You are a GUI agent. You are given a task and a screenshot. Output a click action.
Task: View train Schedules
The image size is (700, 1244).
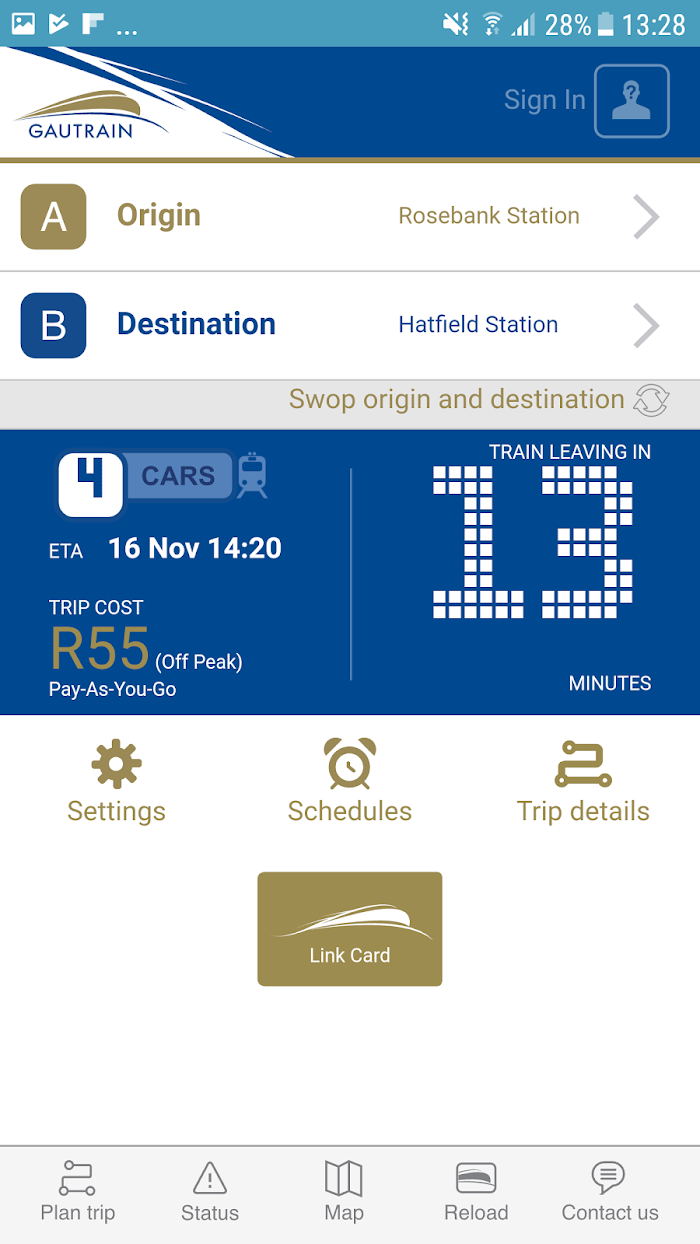click(350, 781)
